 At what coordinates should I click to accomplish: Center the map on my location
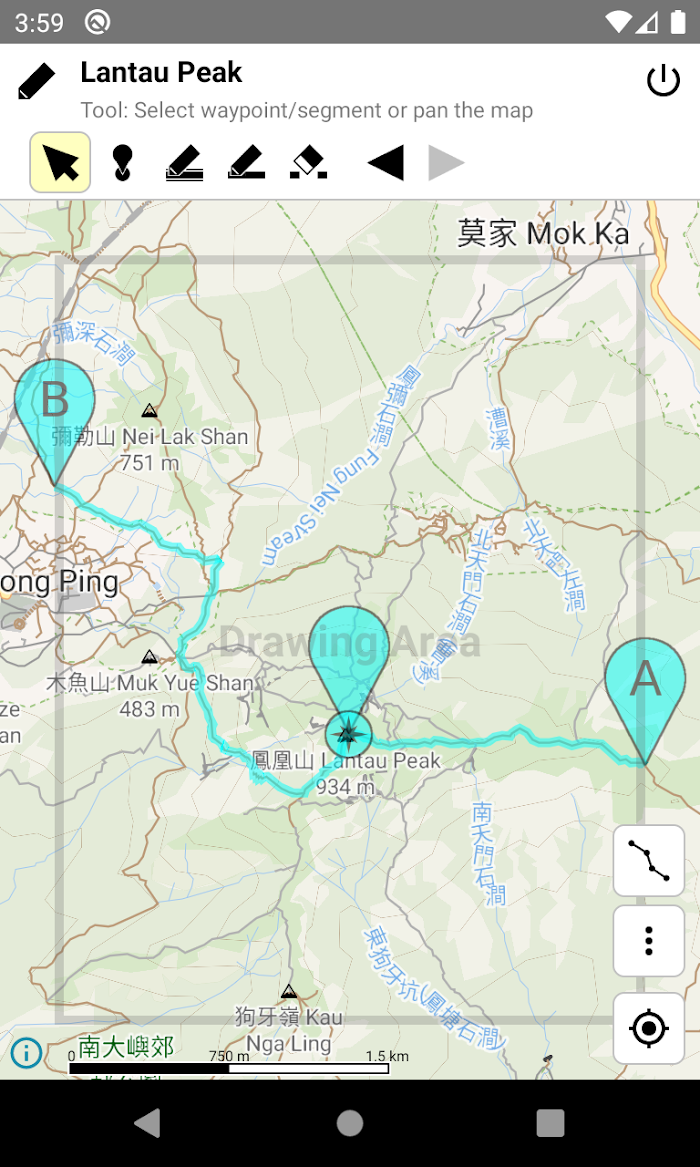[649, 1029]
